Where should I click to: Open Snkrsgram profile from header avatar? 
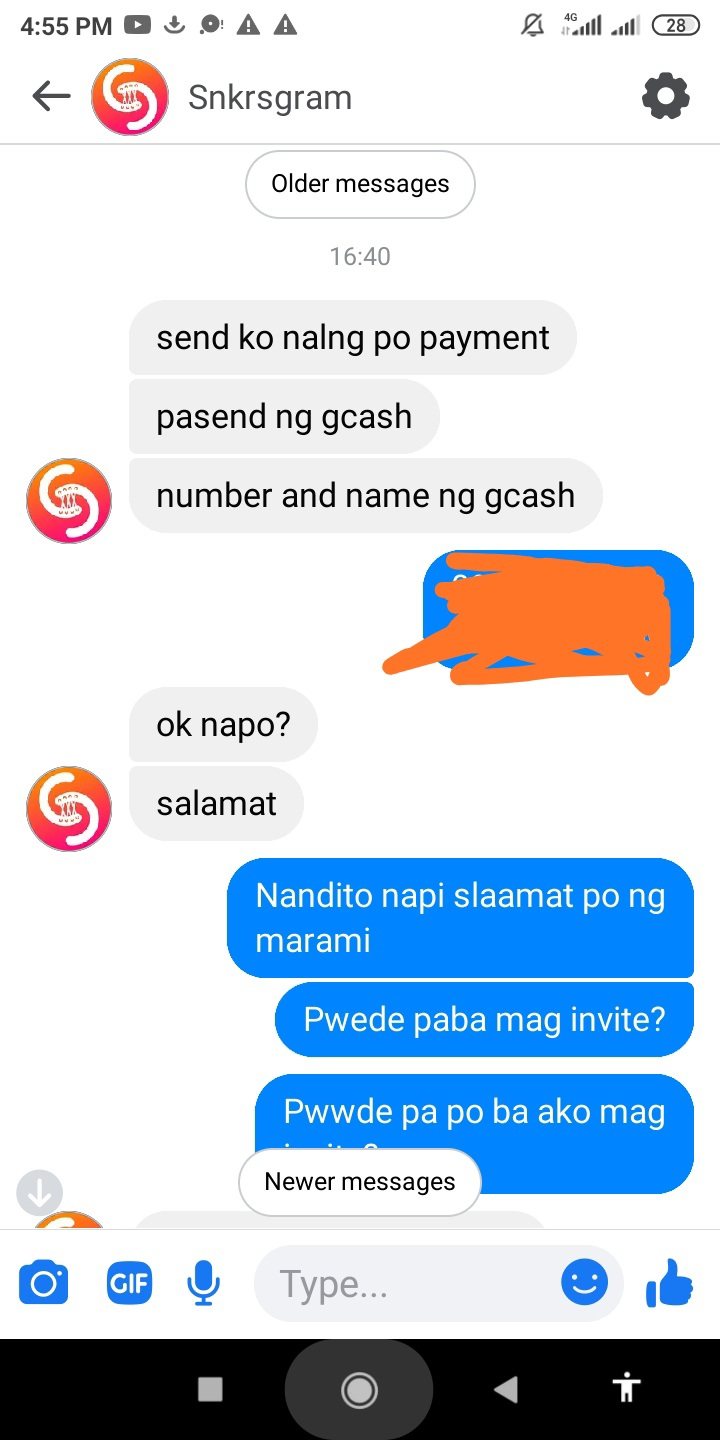click(x=130, y=97)
